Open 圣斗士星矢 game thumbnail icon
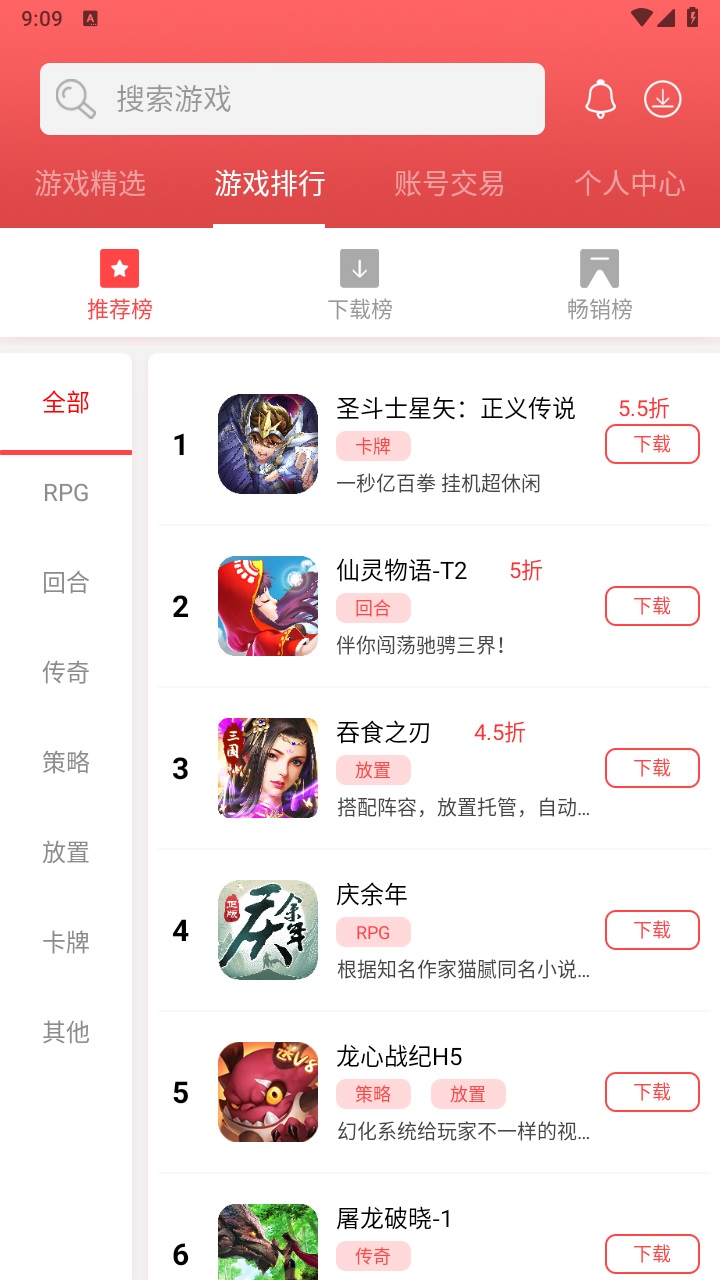Image resolution: width=720 pixels, height=1280 pixels. (x=267, y=444)
